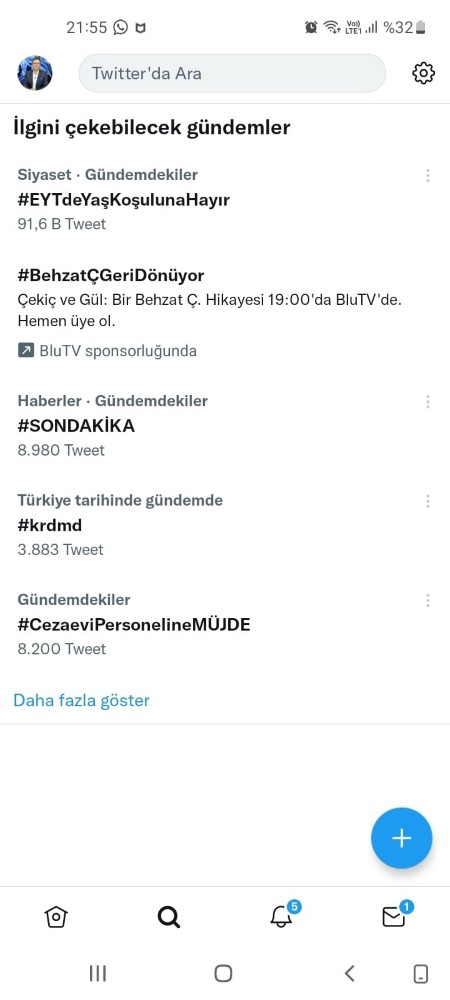Open the #krdmd trend
This screenshot has width=450, height=1000.
pos(225,525)
